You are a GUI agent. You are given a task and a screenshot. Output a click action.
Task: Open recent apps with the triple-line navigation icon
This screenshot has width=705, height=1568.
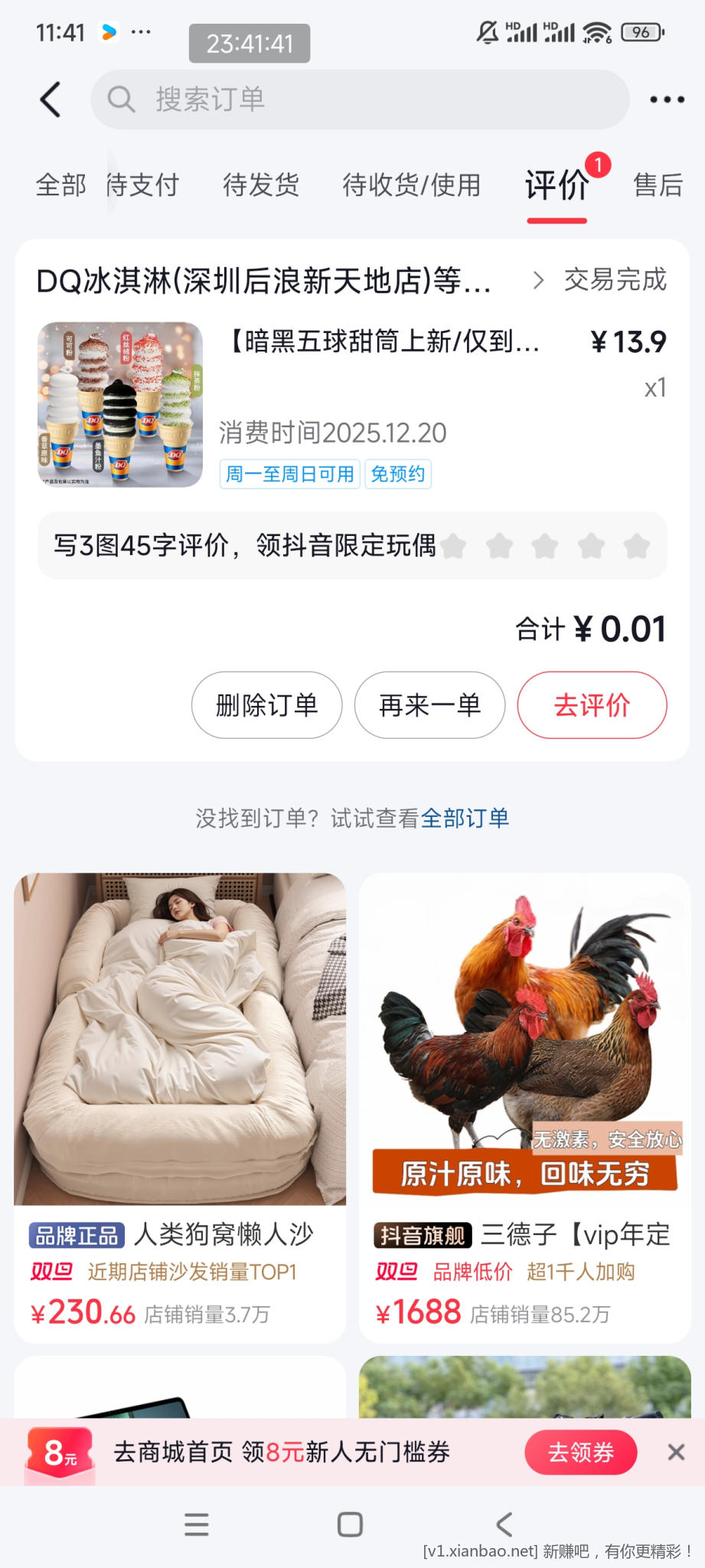click(x=197, y=1524)
